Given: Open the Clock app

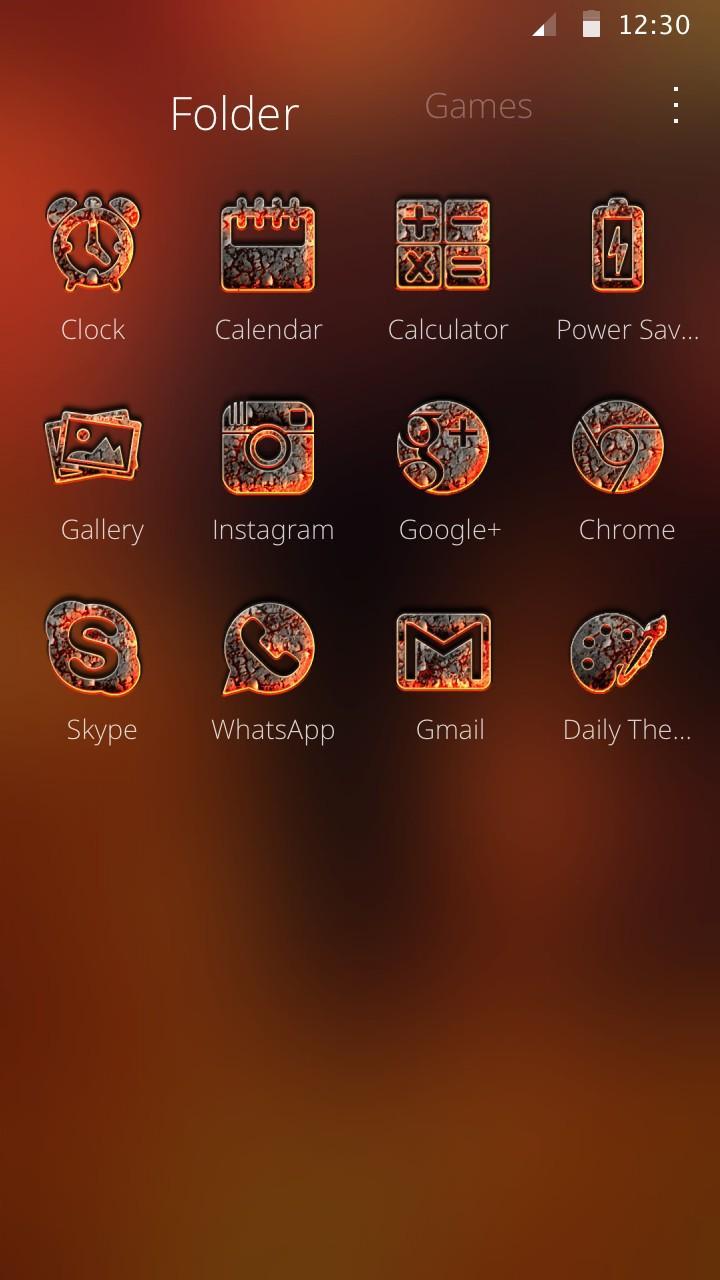Looking at the screenshot, I should 93,246.
